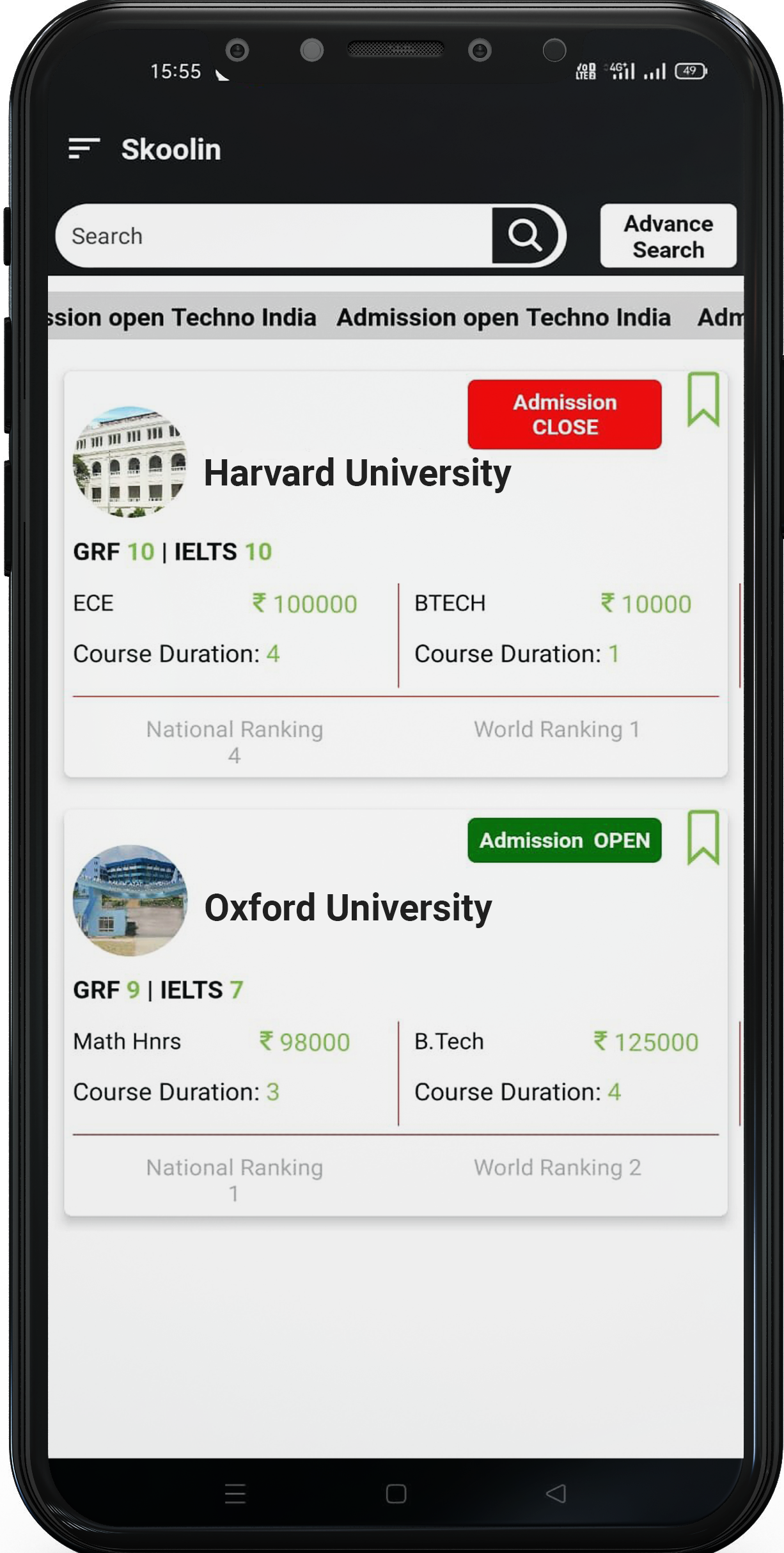
Task: Bookmark Oxford University
Action: 703,838
